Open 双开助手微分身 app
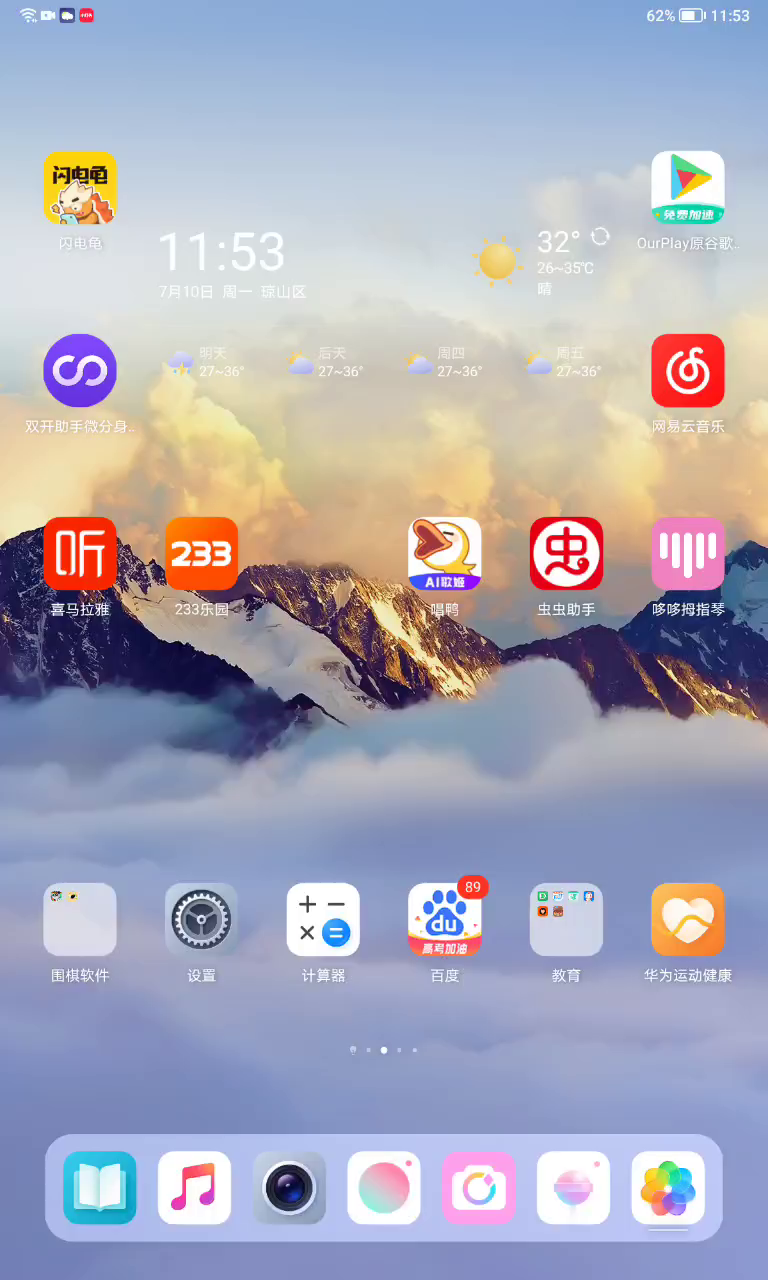768x1280 pixels. [80, 371]
